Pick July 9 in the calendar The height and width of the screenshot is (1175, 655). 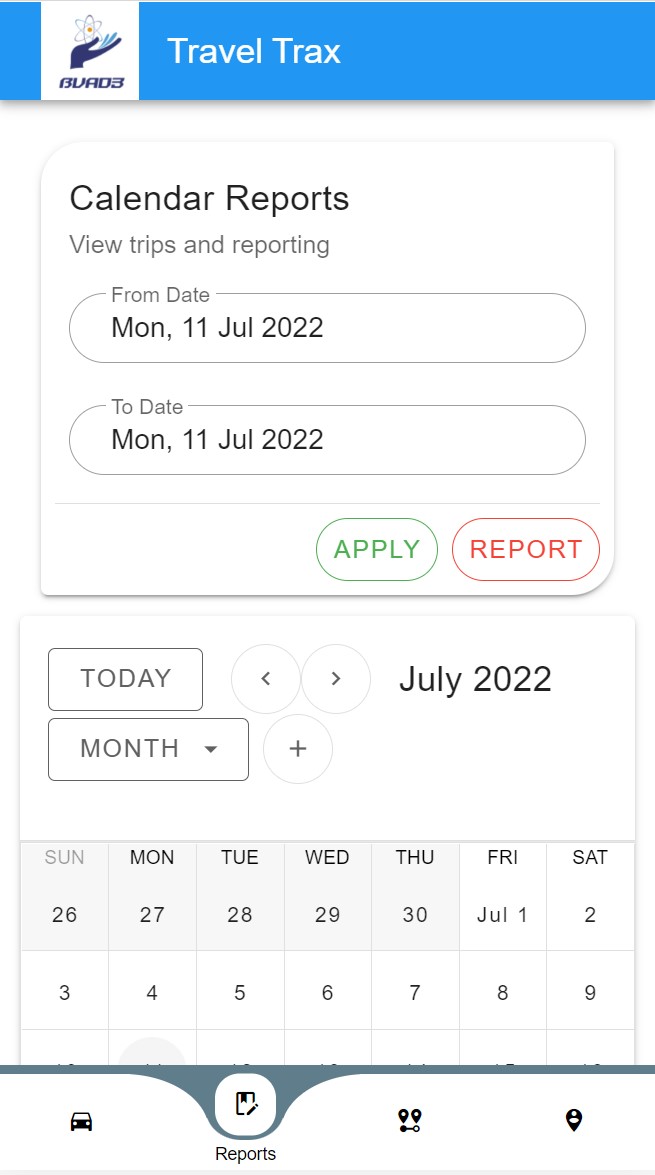pyautogui.click(x=590, y=993)
